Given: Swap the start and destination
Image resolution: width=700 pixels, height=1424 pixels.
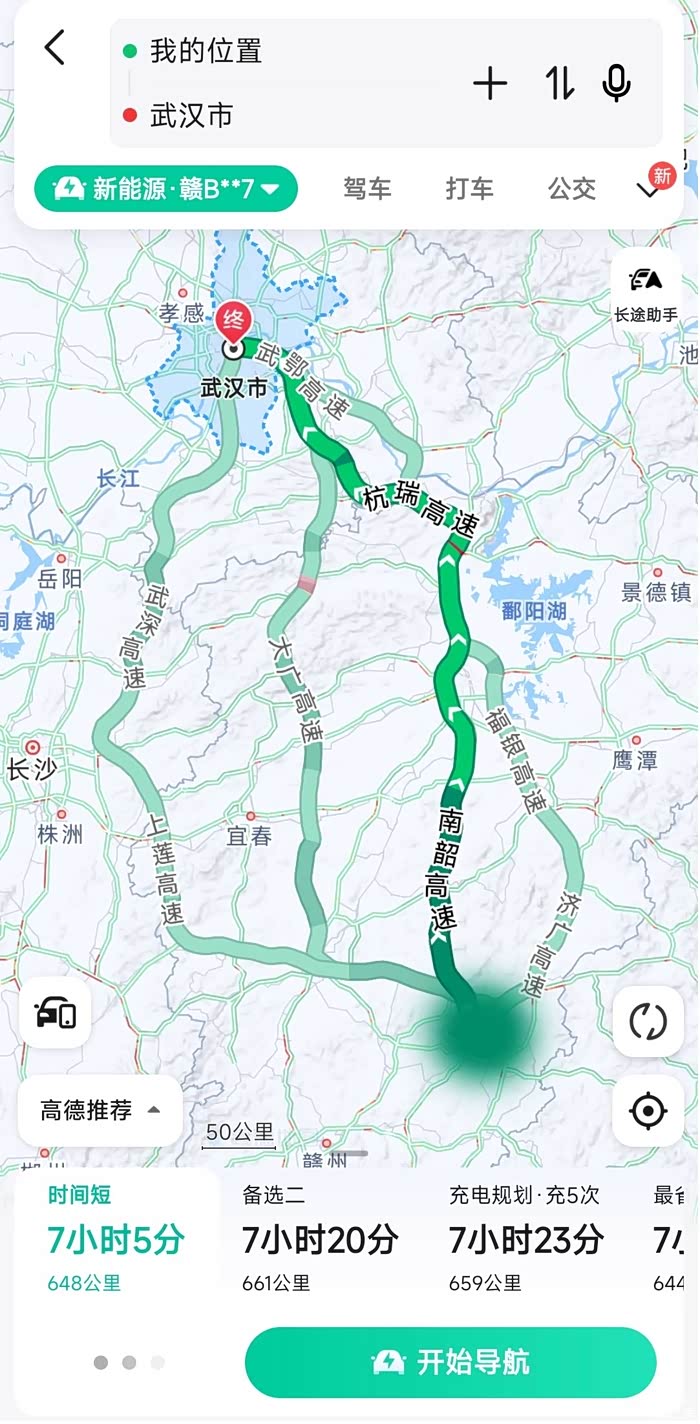Looking at the screenshot, I should pyautogui.click(x=560, y=84).
